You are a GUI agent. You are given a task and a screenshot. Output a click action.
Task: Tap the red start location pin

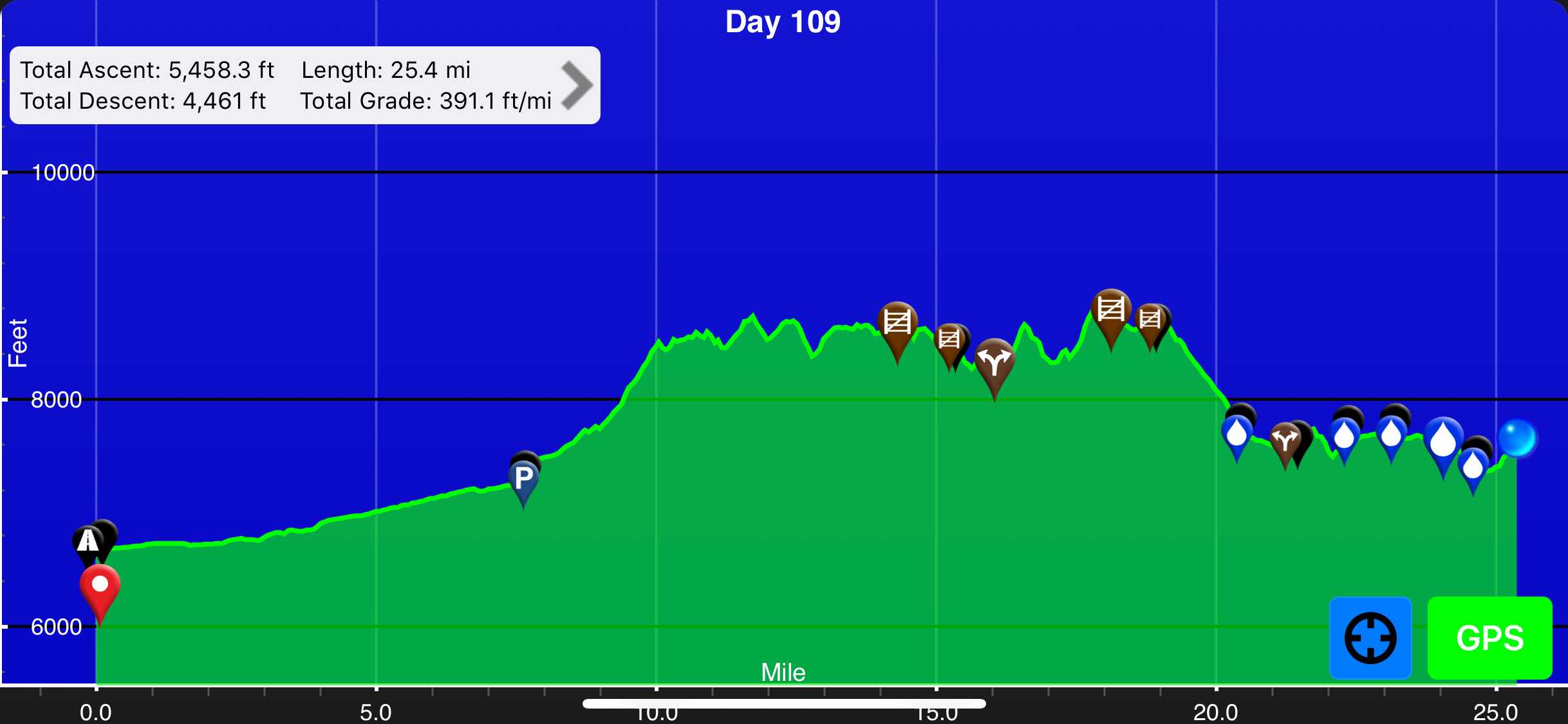point(100,586)
